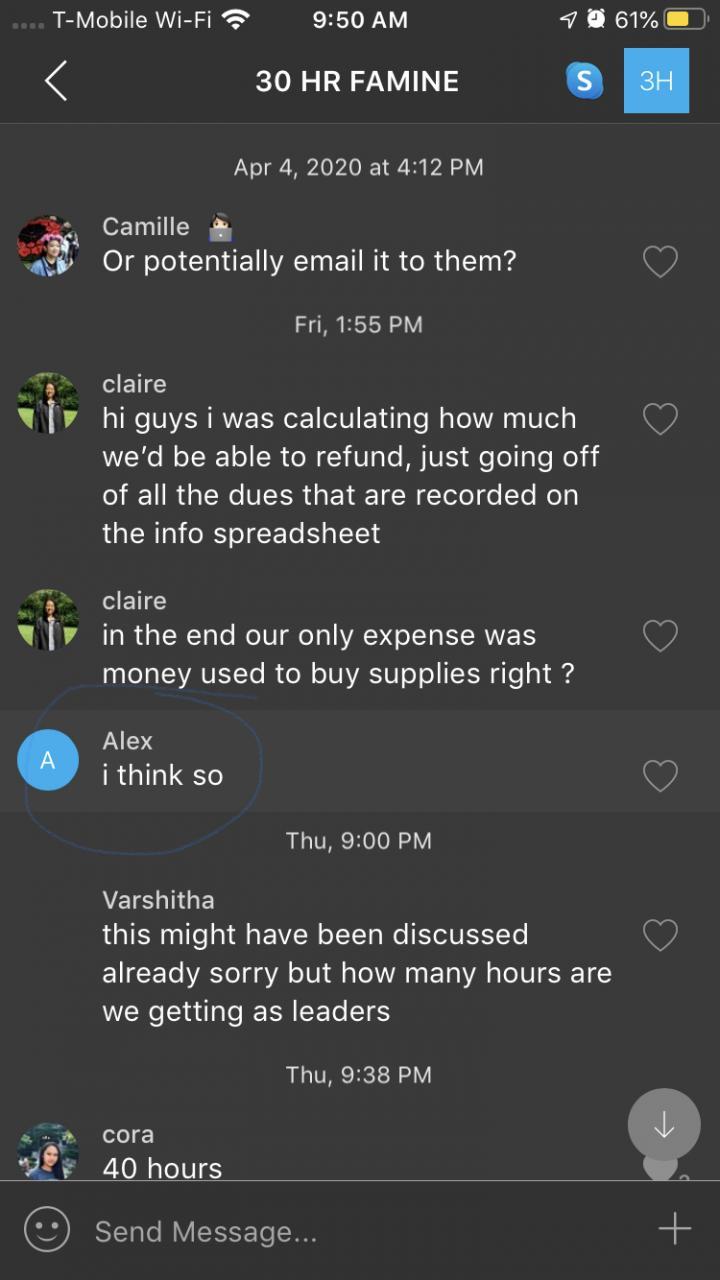Like claire's message about calculating refunds
720x1280 pixels.
coord(660,419)
